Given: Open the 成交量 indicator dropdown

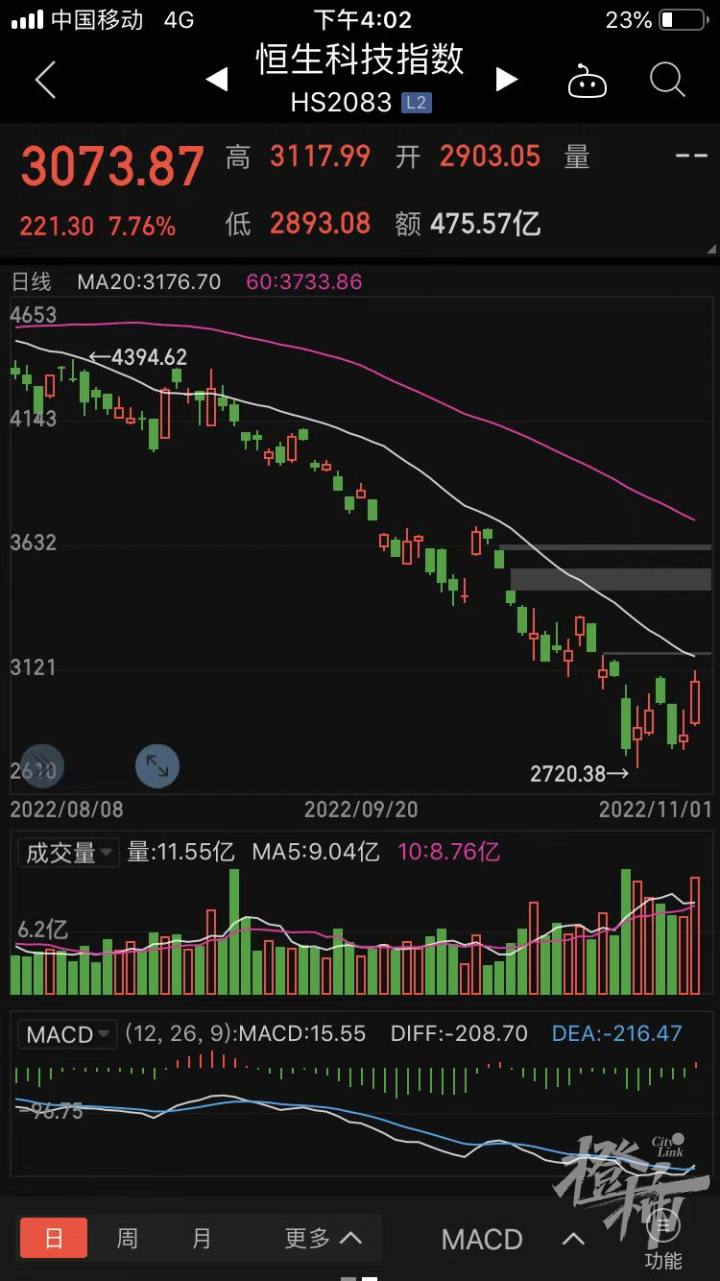Looking at the screenshot, I should pos(68,852).
